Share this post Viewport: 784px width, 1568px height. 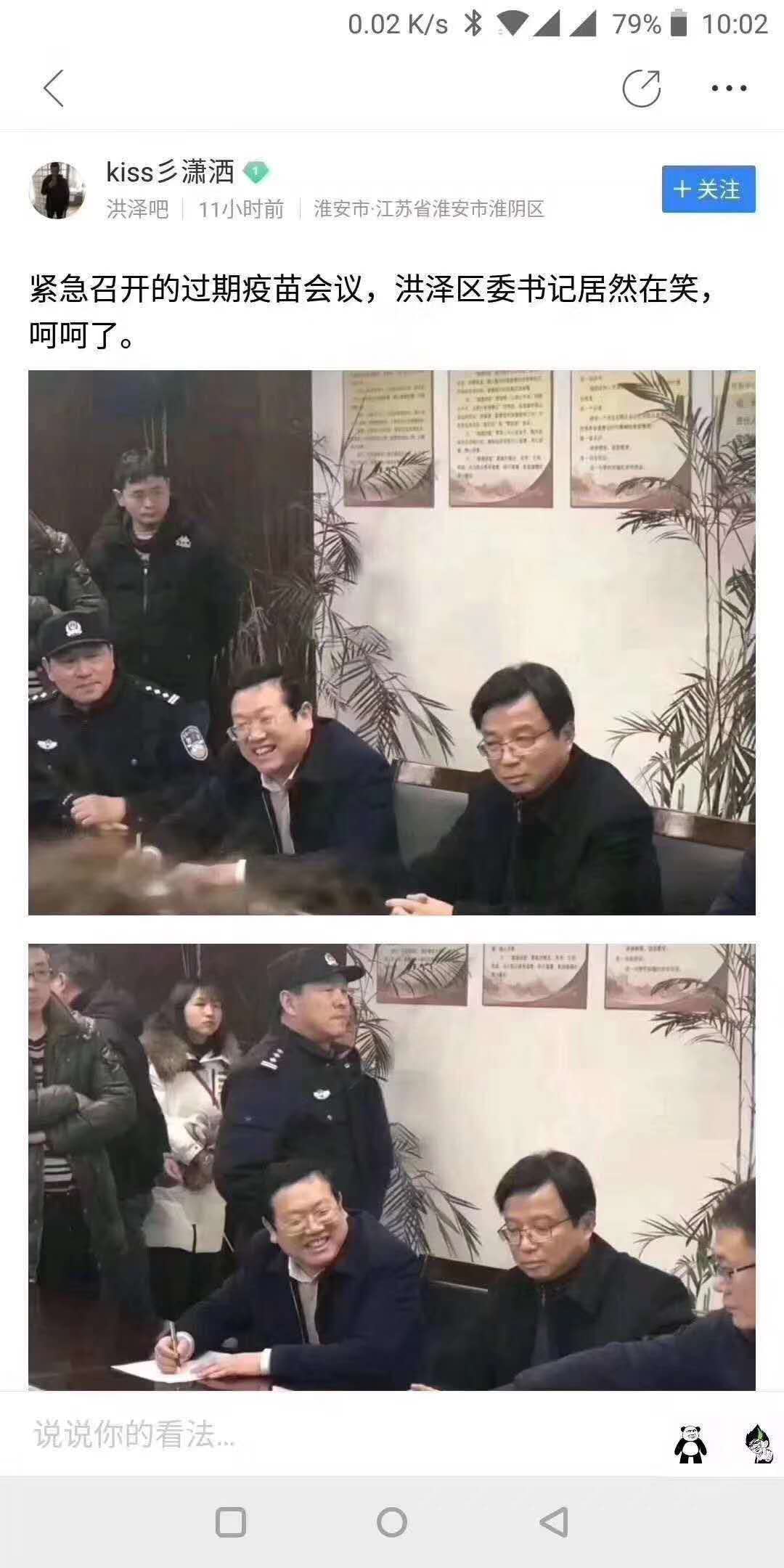[x=642, y=89]
